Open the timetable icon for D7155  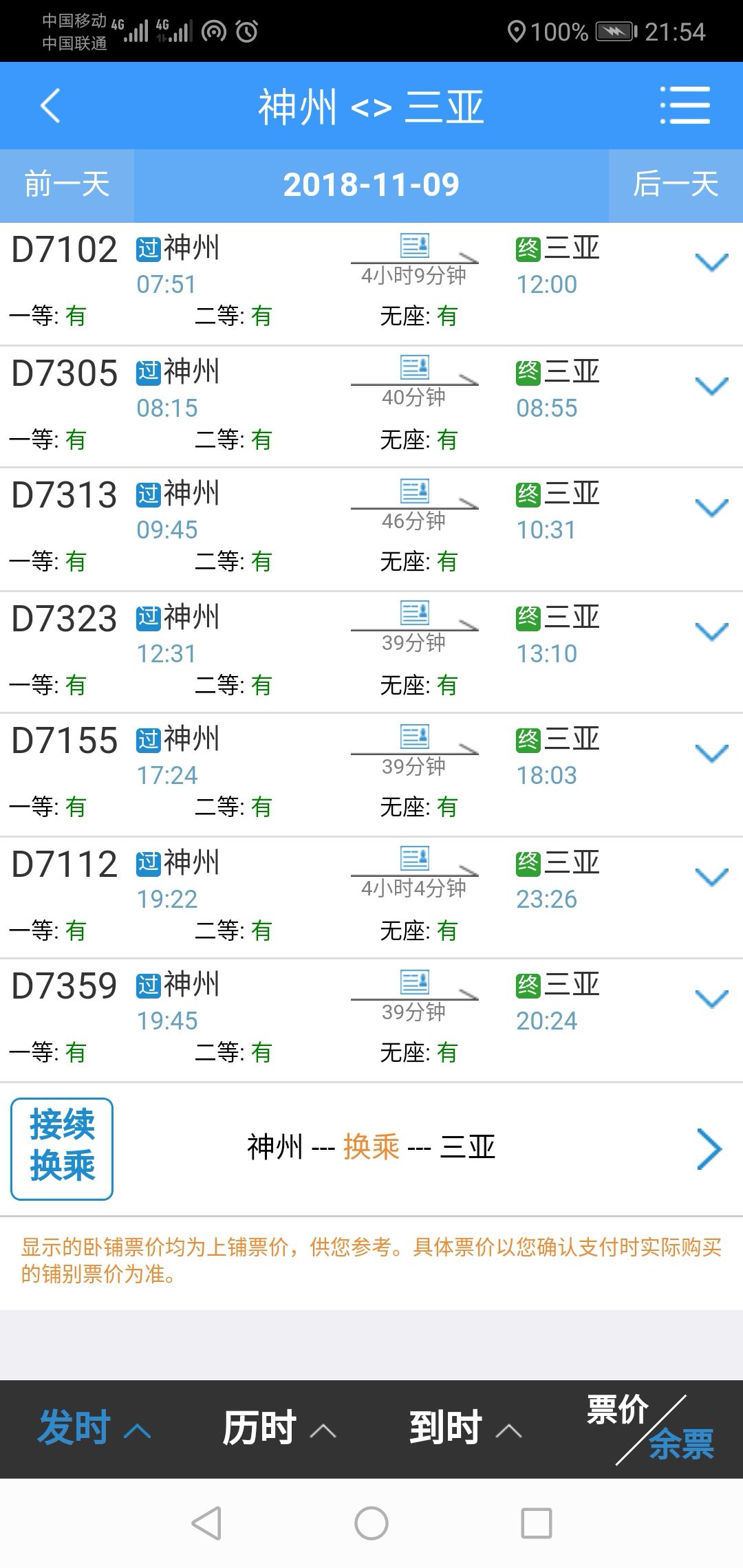[415, 737]
